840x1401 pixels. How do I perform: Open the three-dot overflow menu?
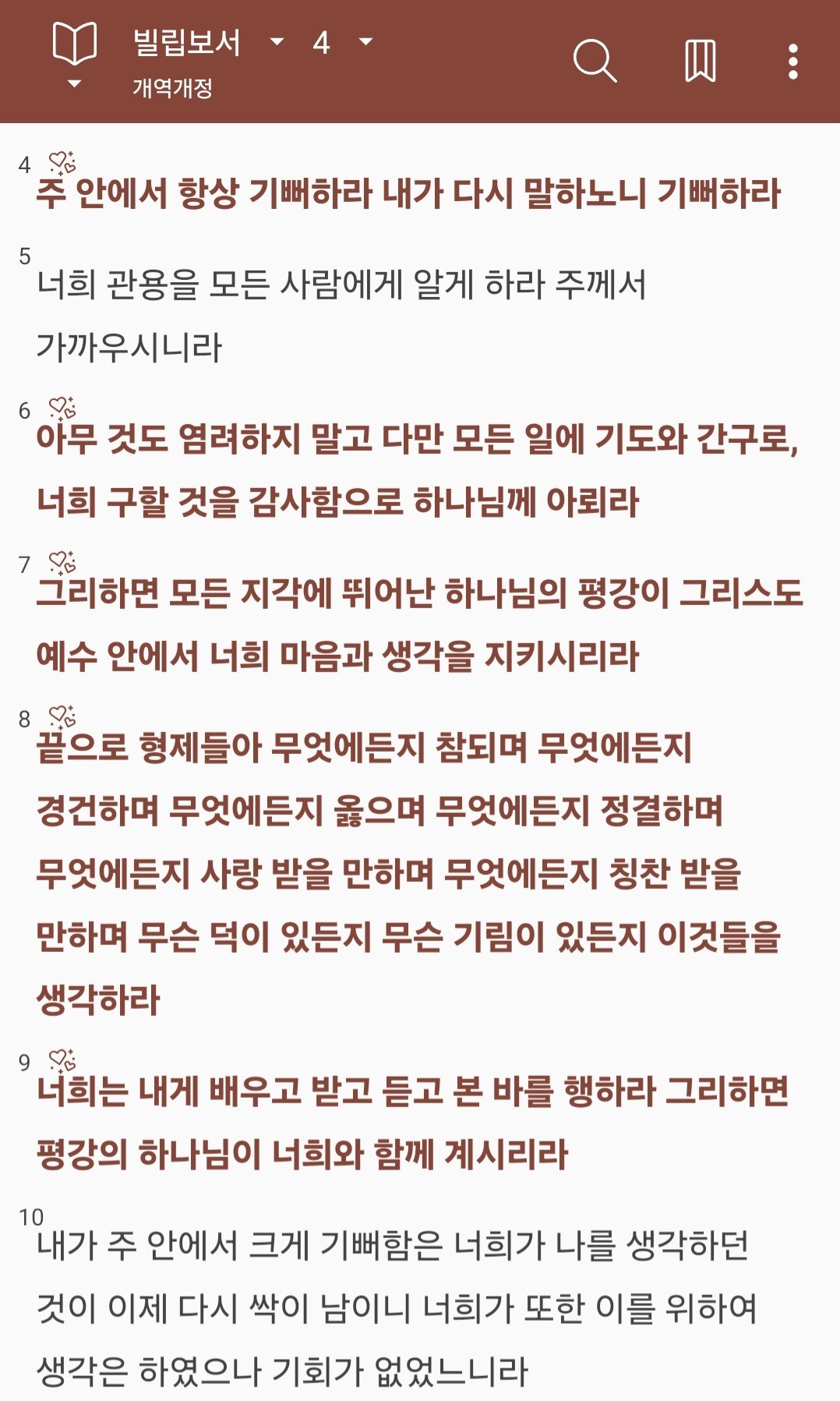[792, 61]
